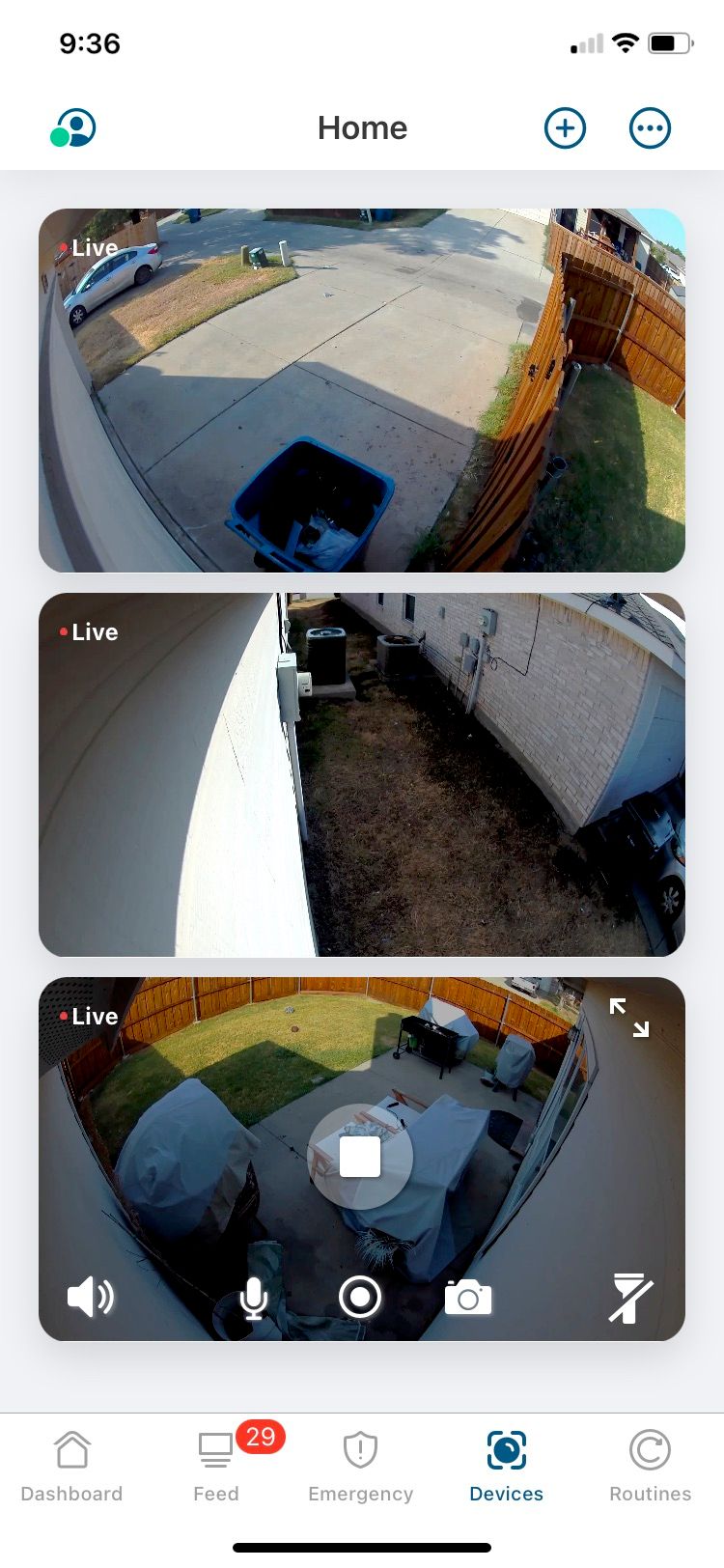Viewport: 724px width, 1568px height.
Task: Activate the microphone to talk
Action: pos(254,1298)
